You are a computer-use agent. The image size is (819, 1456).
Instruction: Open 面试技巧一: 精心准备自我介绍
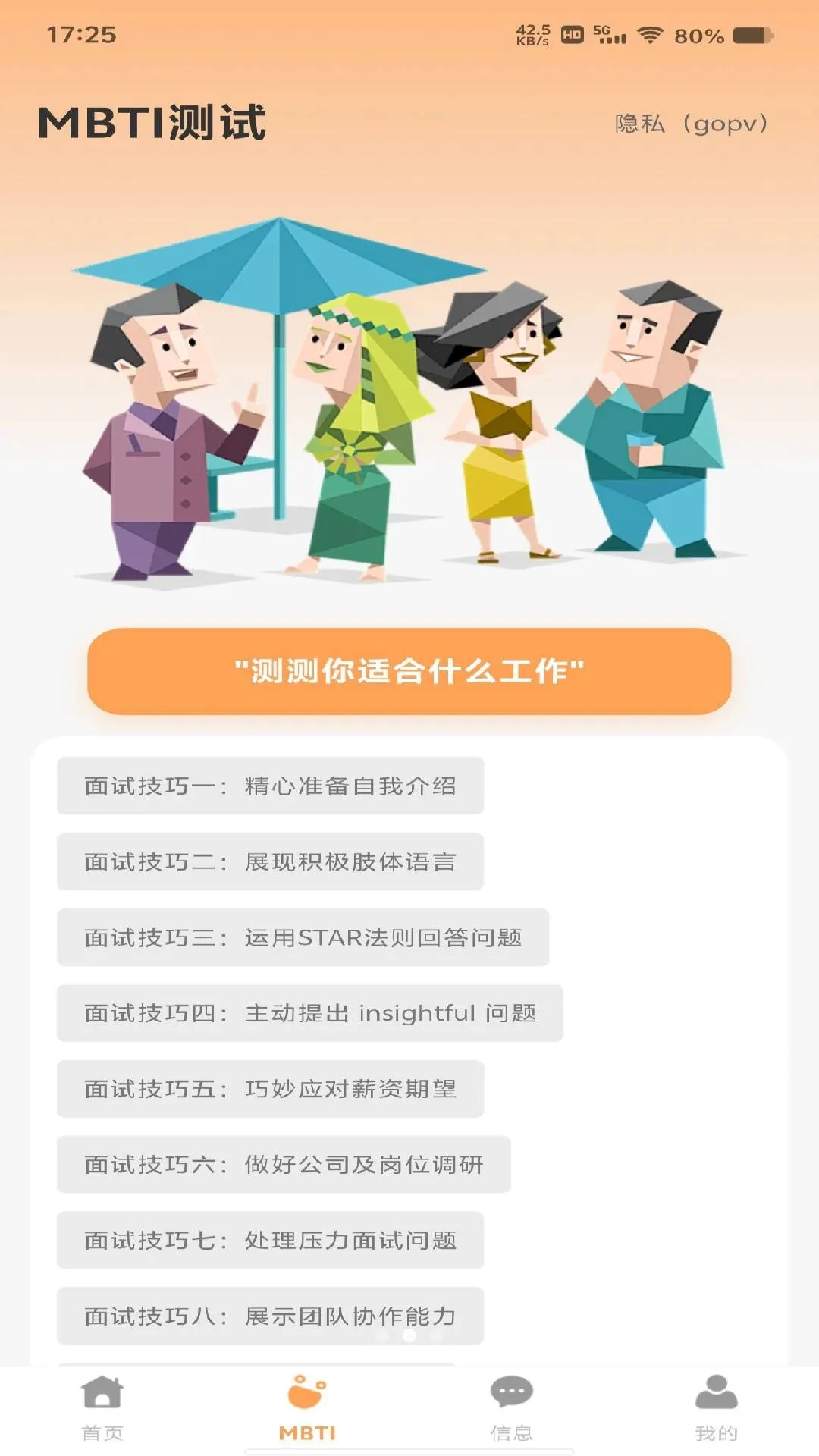tap(270, 786)
